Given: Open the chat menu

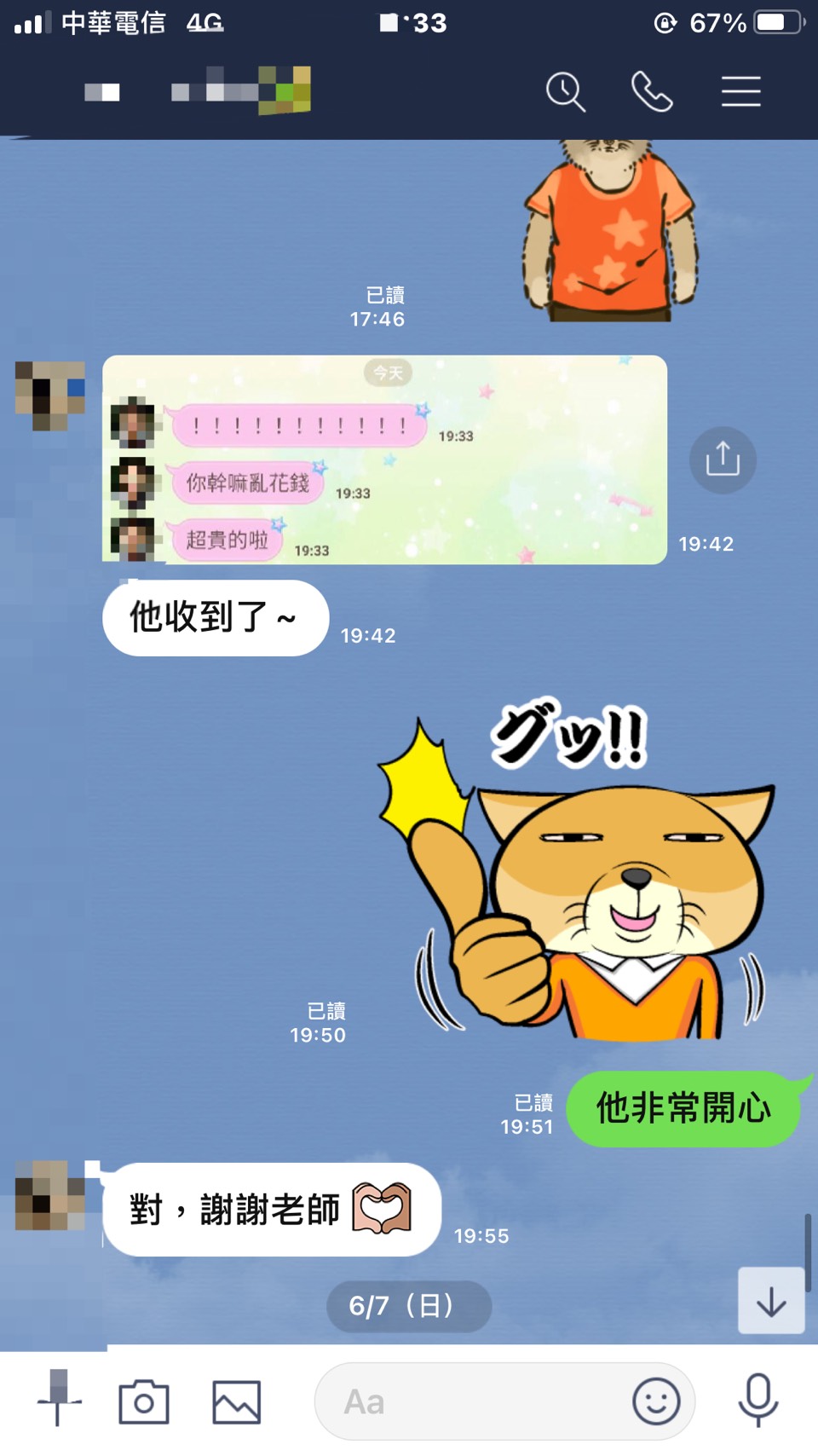Looking at the screenshot, I should 740,91.
